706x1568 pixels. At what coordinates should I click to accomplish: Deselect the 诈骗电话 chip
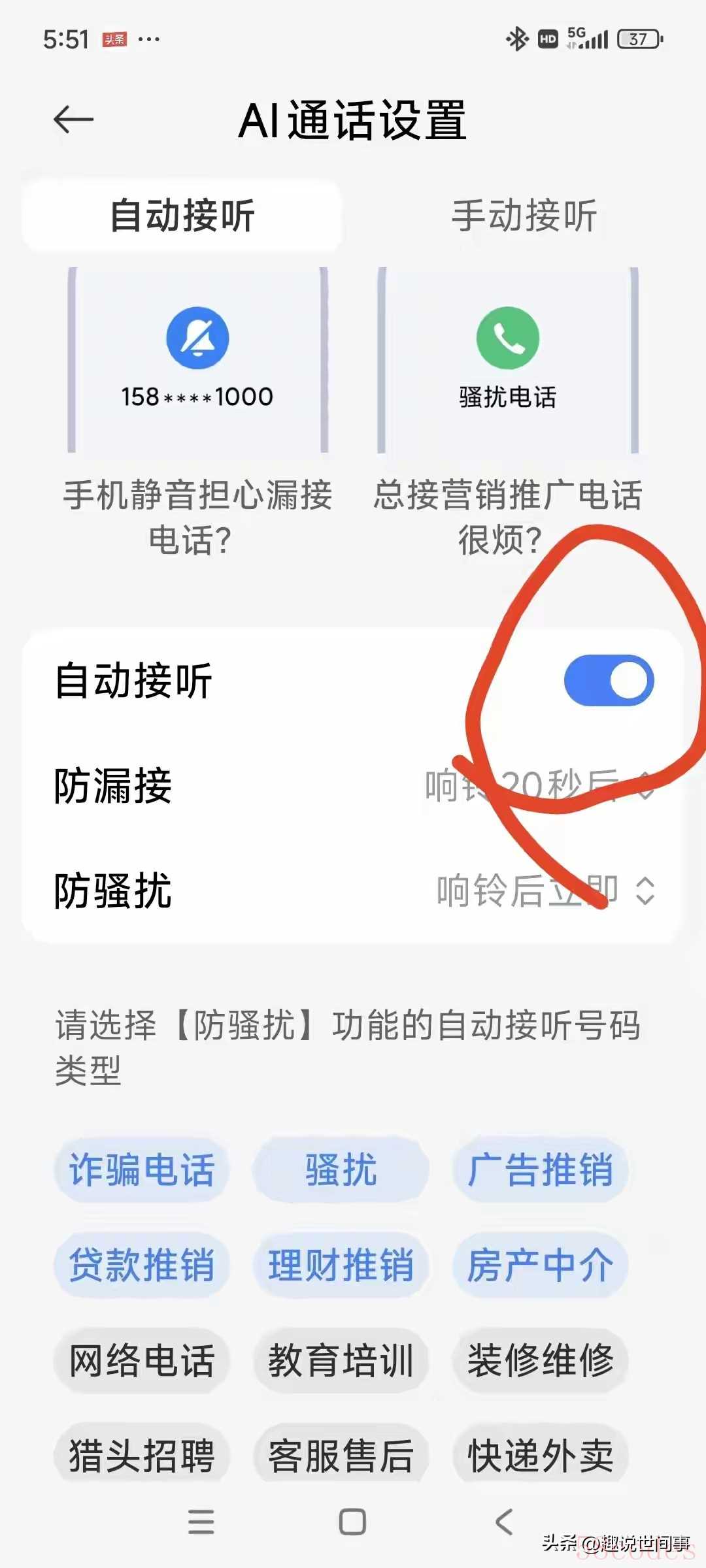[x=141, y=1169]
